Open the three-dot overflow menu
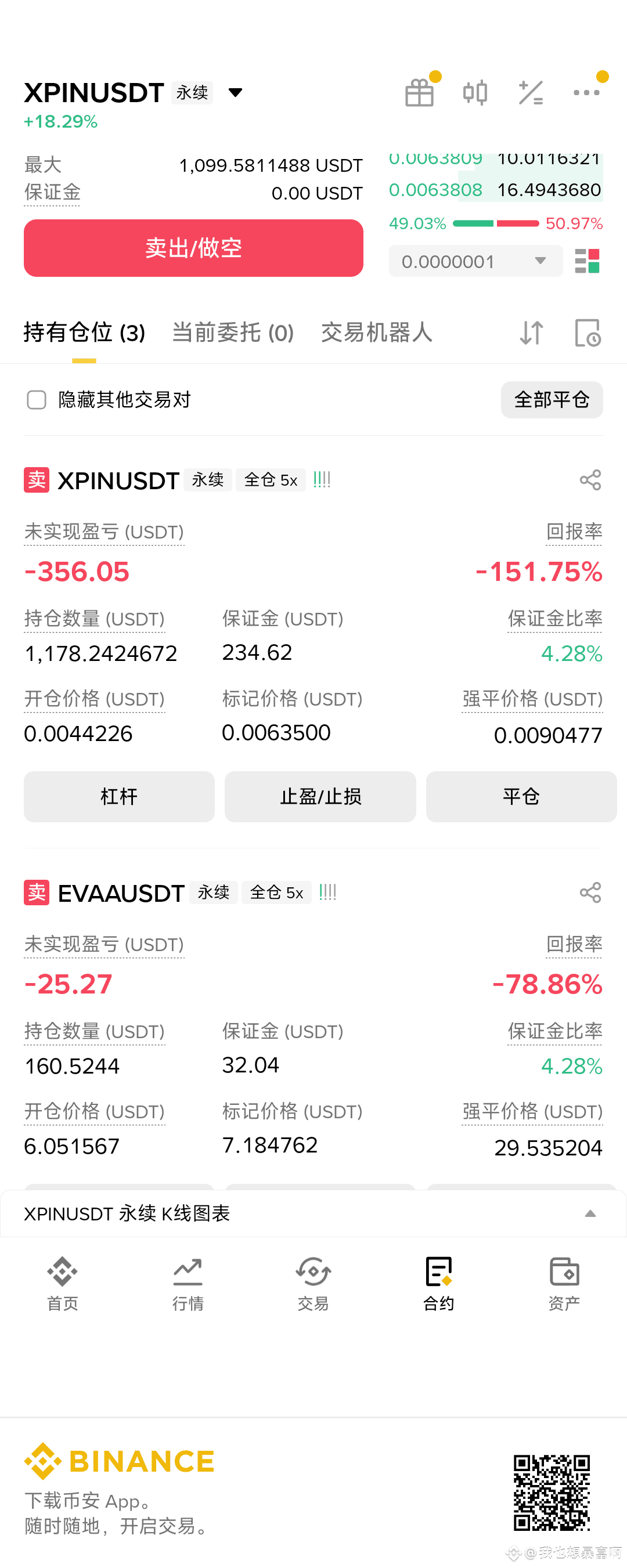627x1568 pixels. click(x=586, y=93)
